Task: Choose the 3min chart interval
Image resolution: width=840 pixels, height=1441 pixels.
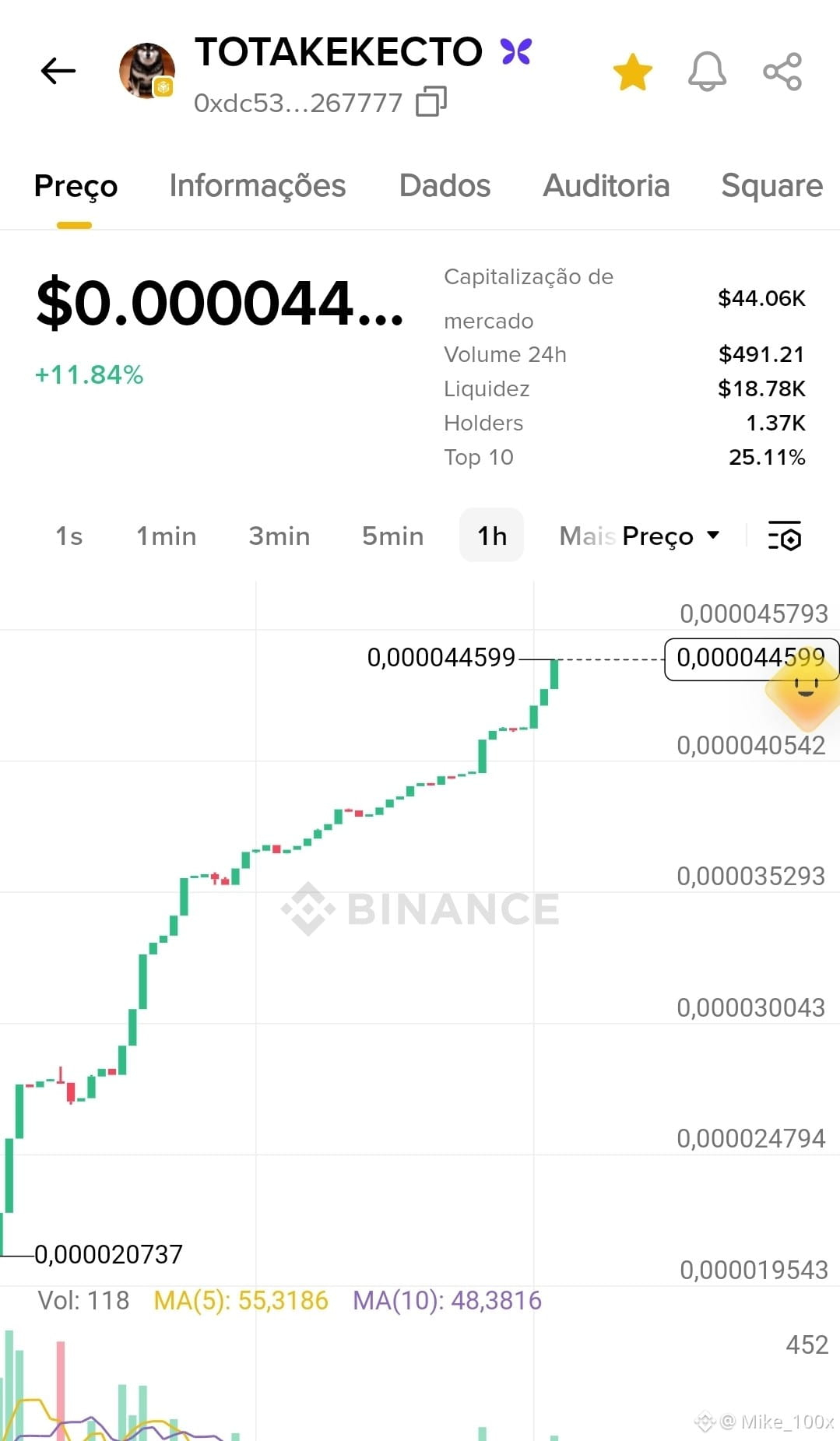Action: pyautogui.click(x=279, y=536)
